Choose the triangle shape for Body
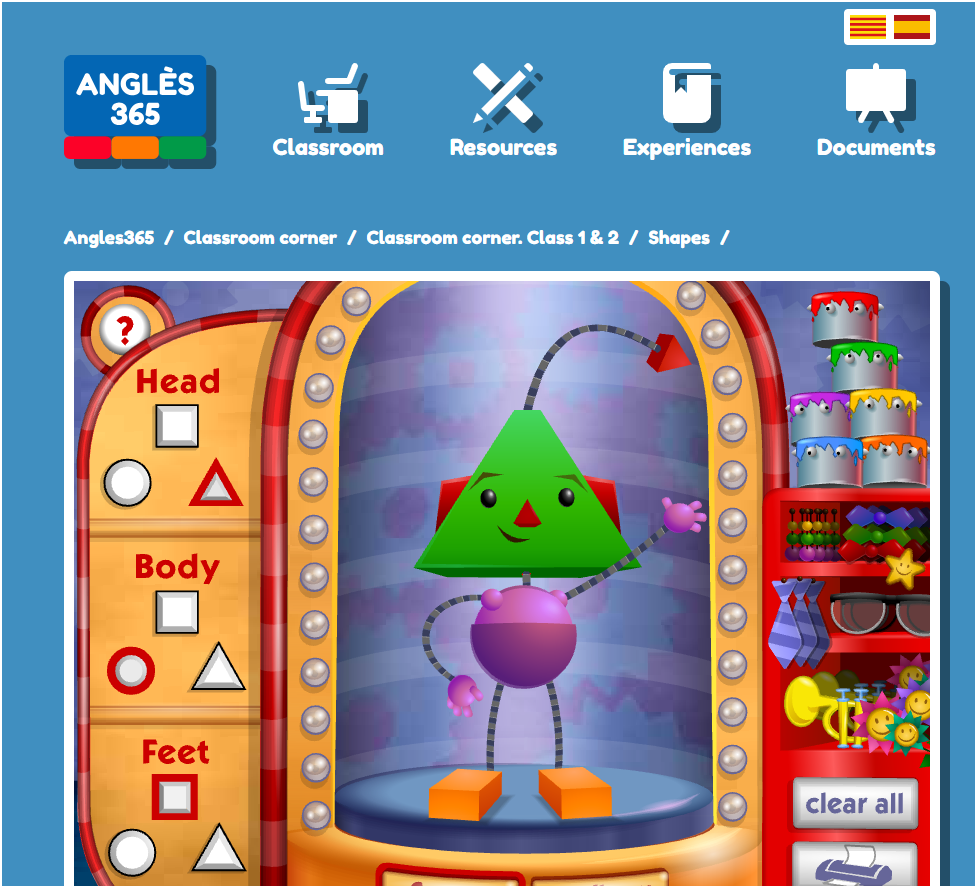Viewport: 977px width, 888px height. 218,668
